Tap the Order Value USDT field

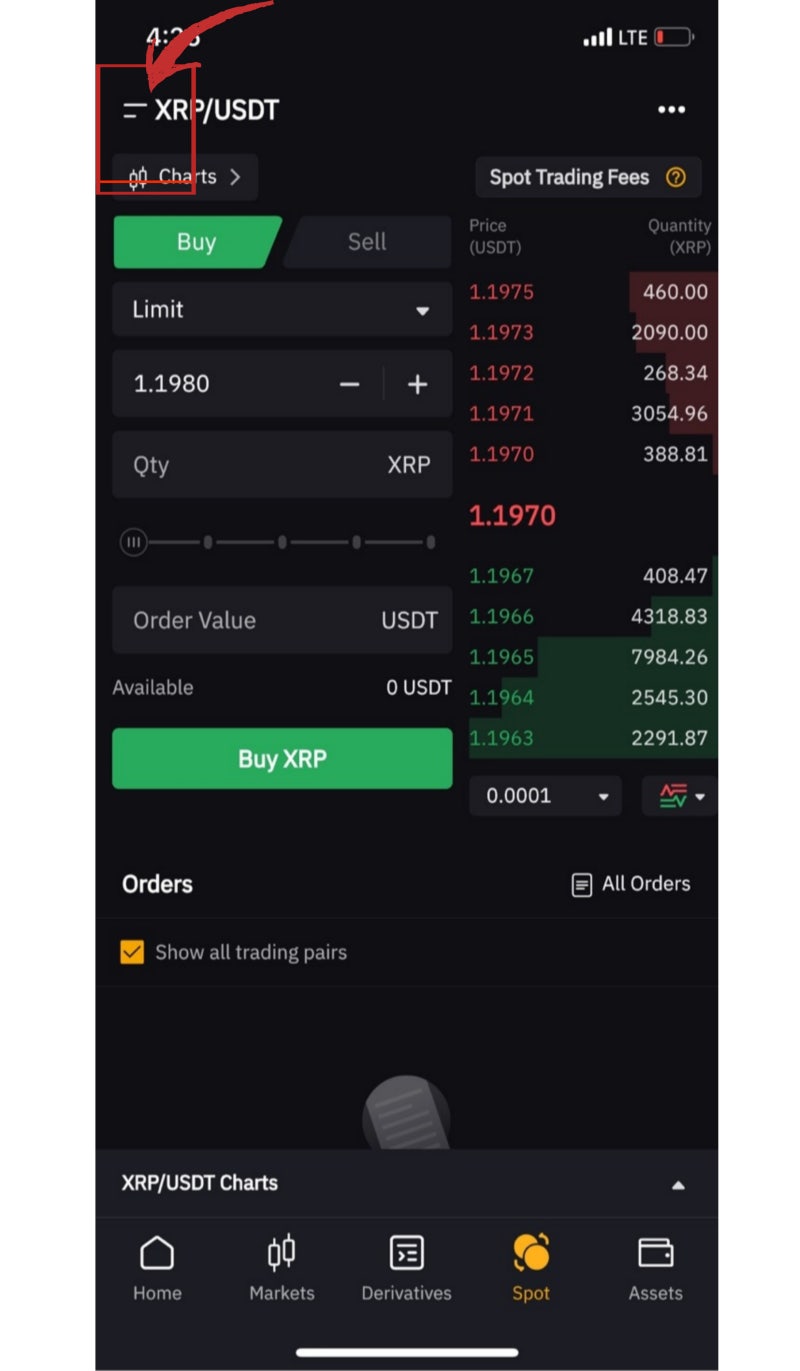(282, 620)
